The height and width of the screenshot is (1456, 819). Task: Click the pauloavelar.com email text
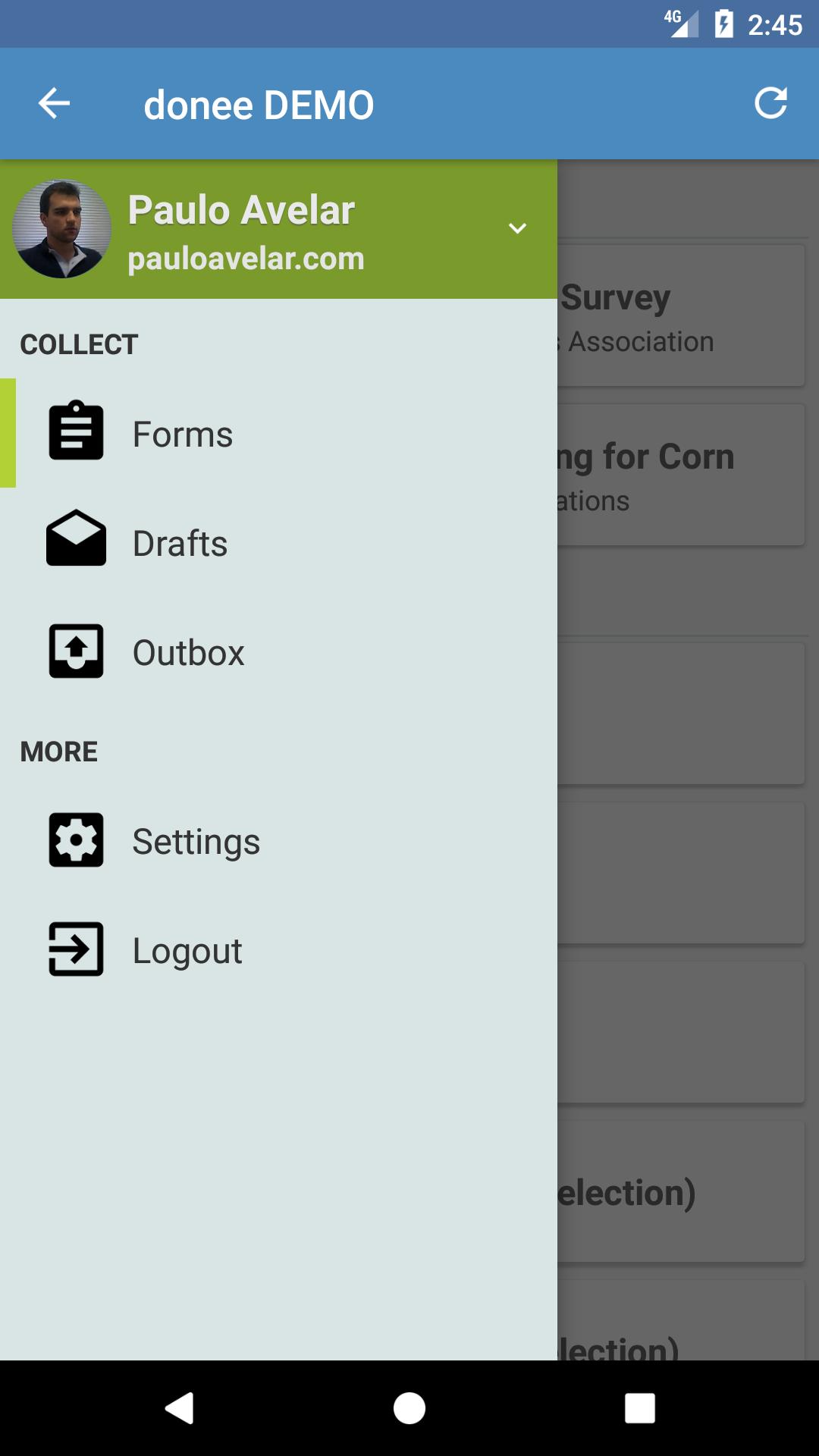tap(246, 258)
